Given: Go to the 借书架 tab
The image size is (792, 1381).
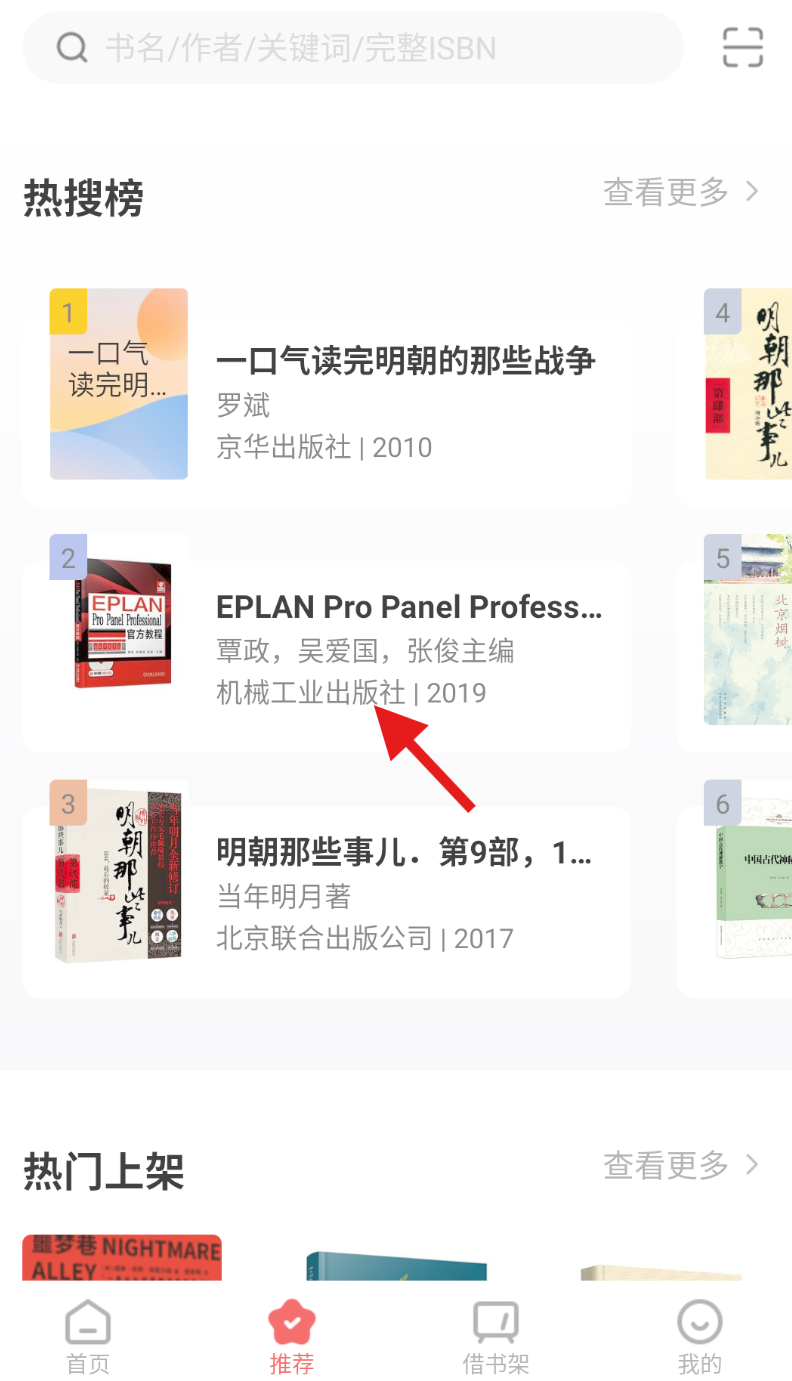Looking at the screenshot, I should tap(495, 1337).
